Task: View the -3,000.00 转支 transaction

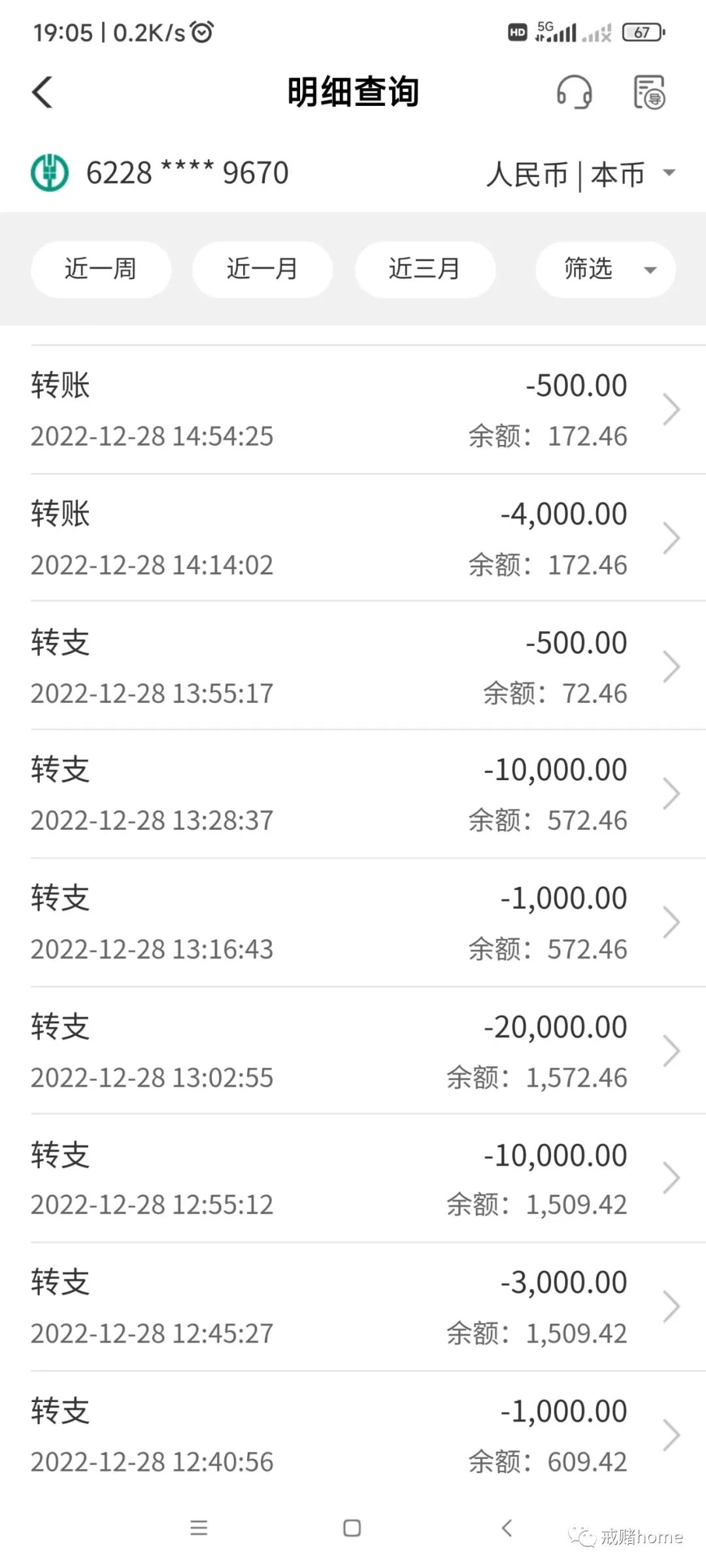Action: [353, 1307]
